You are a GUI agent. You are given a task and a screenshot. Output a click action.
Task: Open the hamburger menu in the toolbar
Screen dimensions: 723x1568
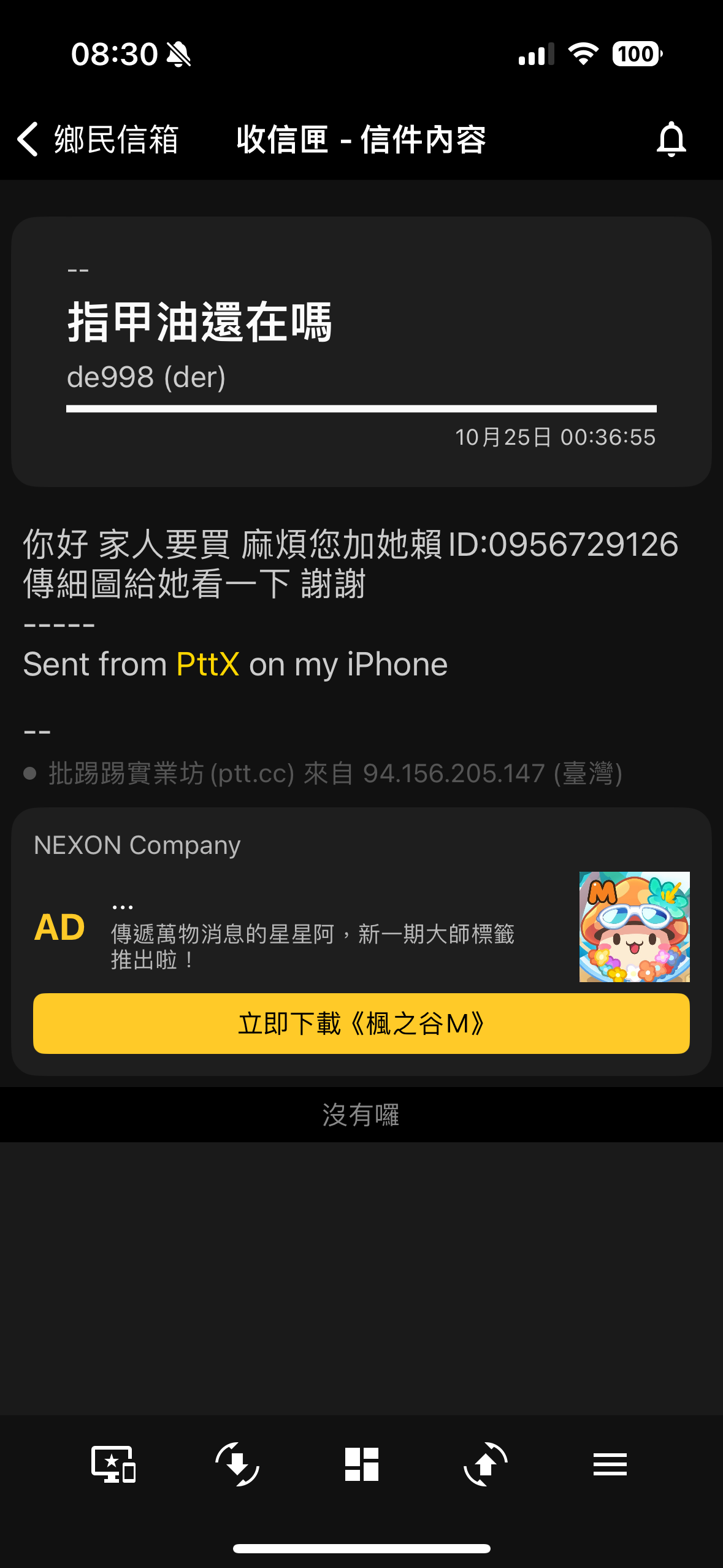coord(610,1464)
